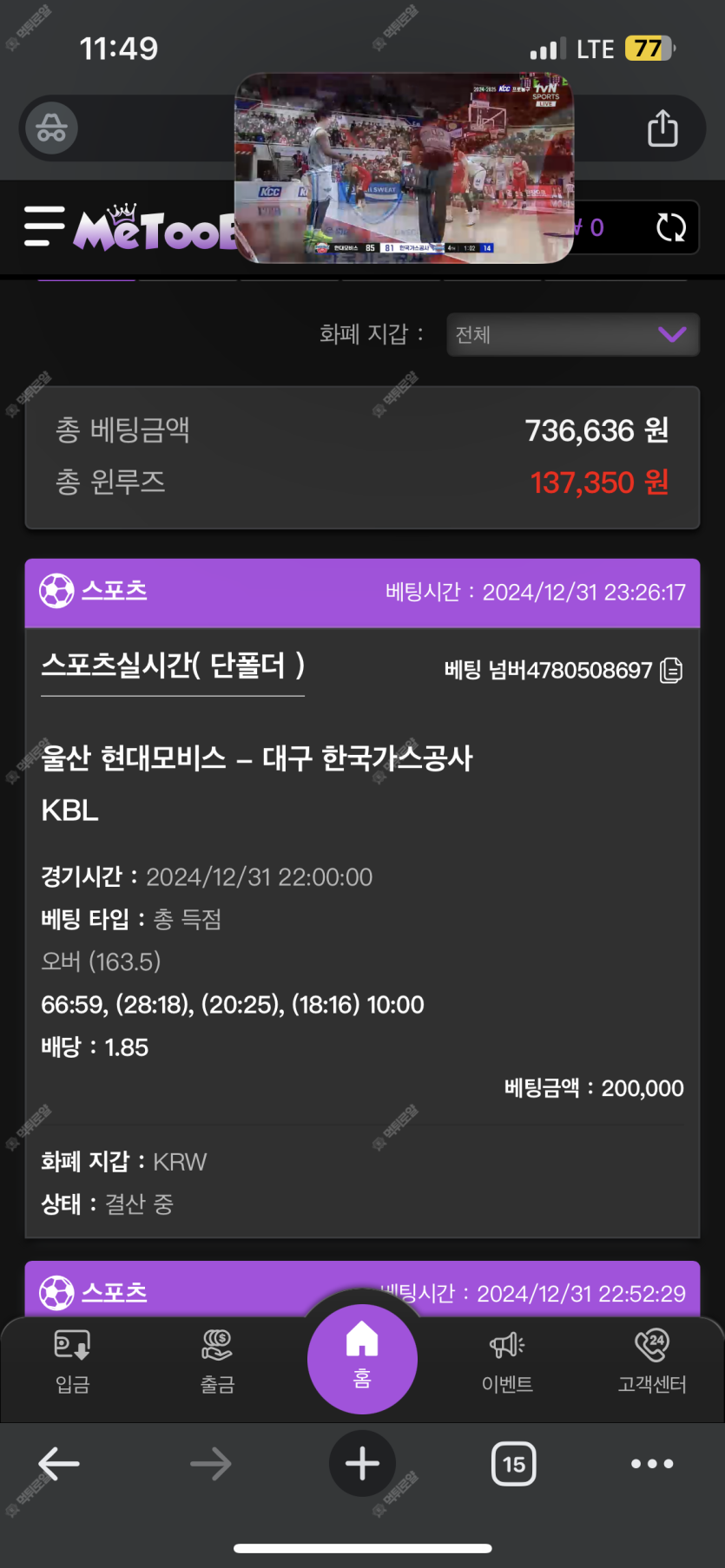The width and height of the screenshot is (725, 1568).
Task: Open the 이벤트 events tab
Action: coord(507,1361)
